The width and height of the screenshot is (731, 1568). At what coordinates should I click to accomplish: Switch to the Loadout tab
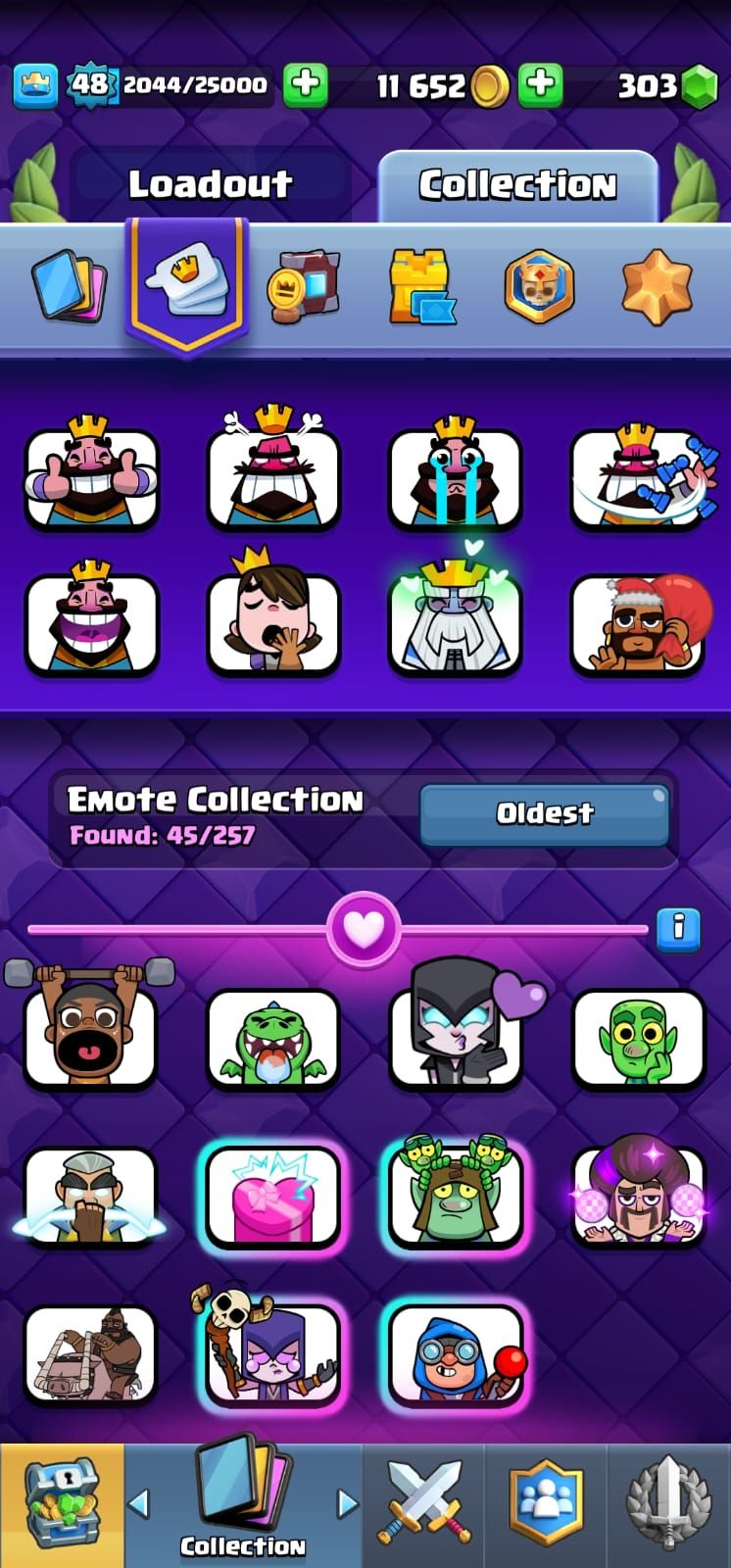click(x=210, y=184)
